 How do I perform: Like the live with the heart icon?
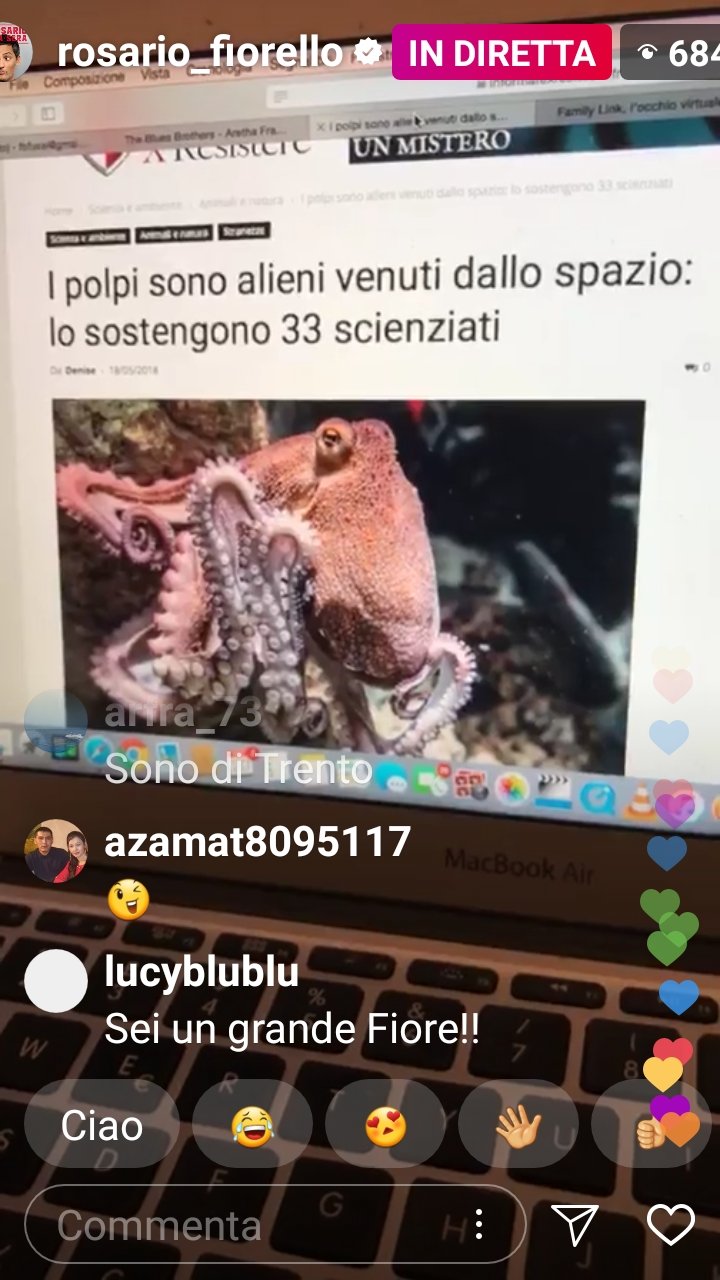(x=670, y=1224)
